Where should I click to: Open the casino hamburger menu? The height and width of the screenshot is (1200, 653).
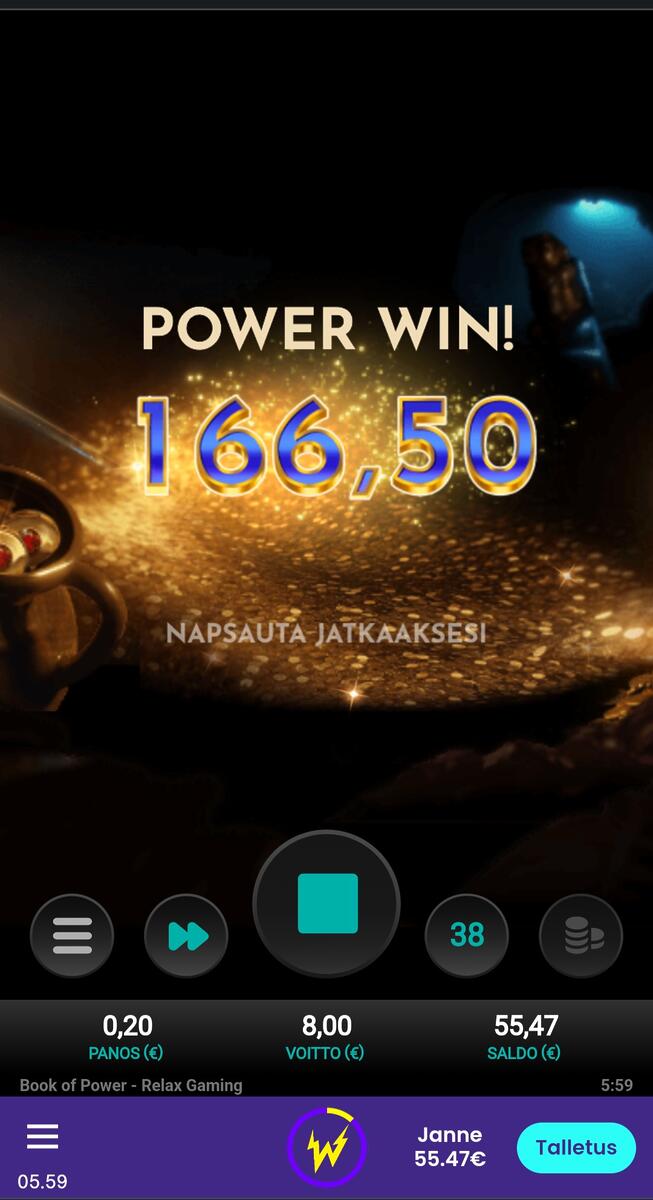[x=42, y=1137]
